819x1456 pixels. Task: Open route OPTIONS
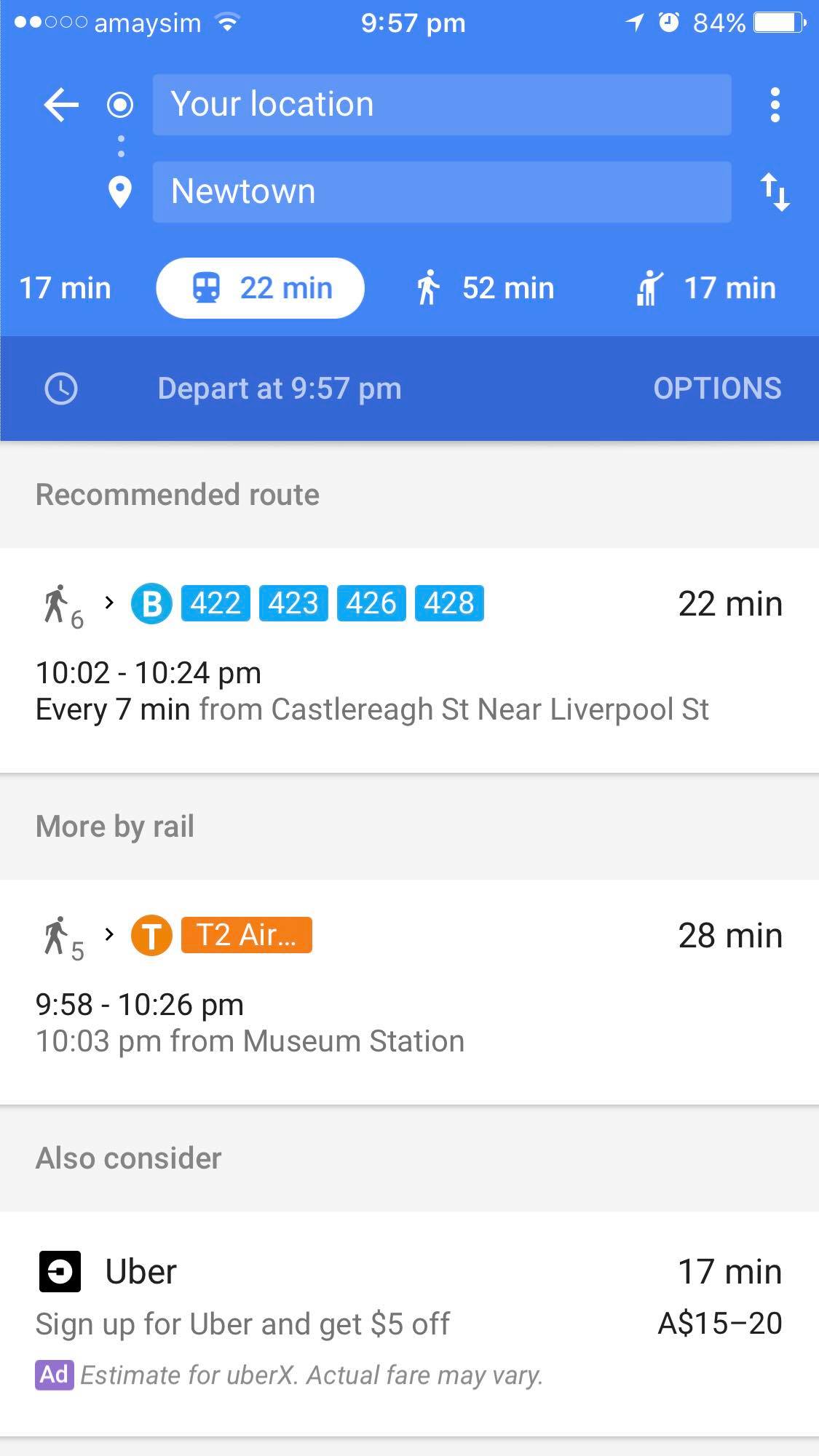click(717, 389)
